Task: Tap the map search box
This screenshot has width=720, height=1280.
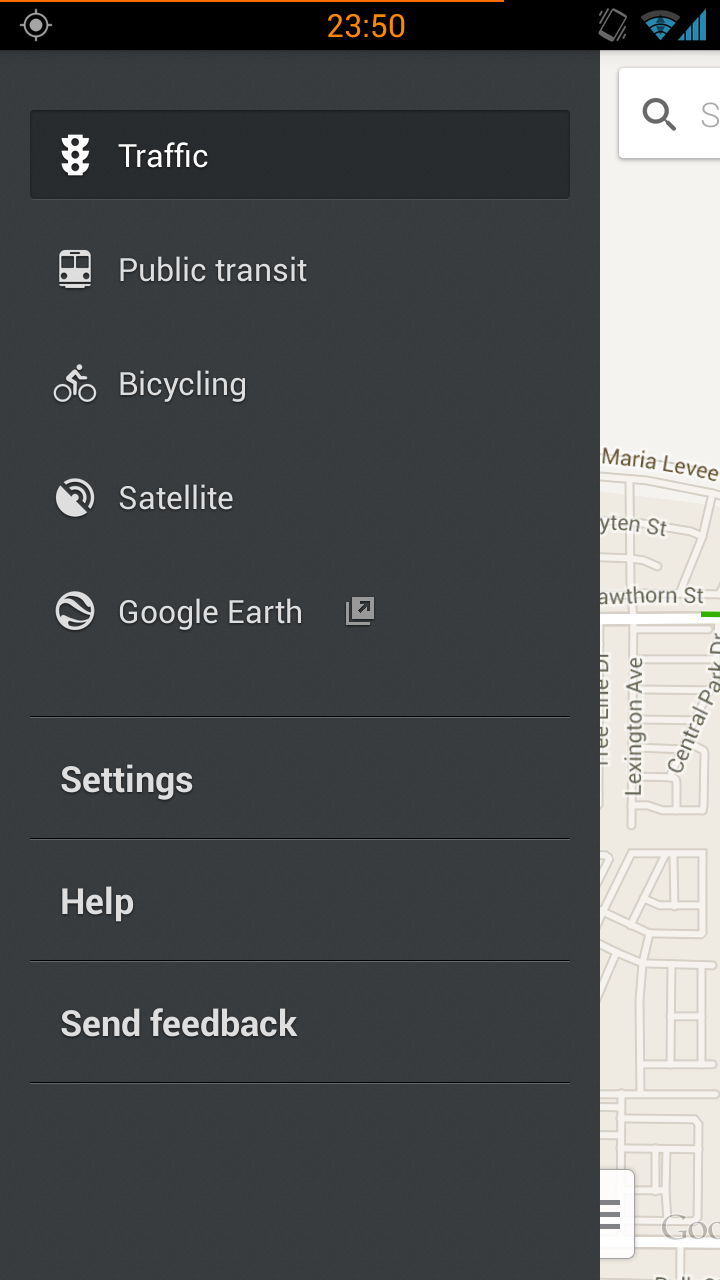Action: [680, 114]
